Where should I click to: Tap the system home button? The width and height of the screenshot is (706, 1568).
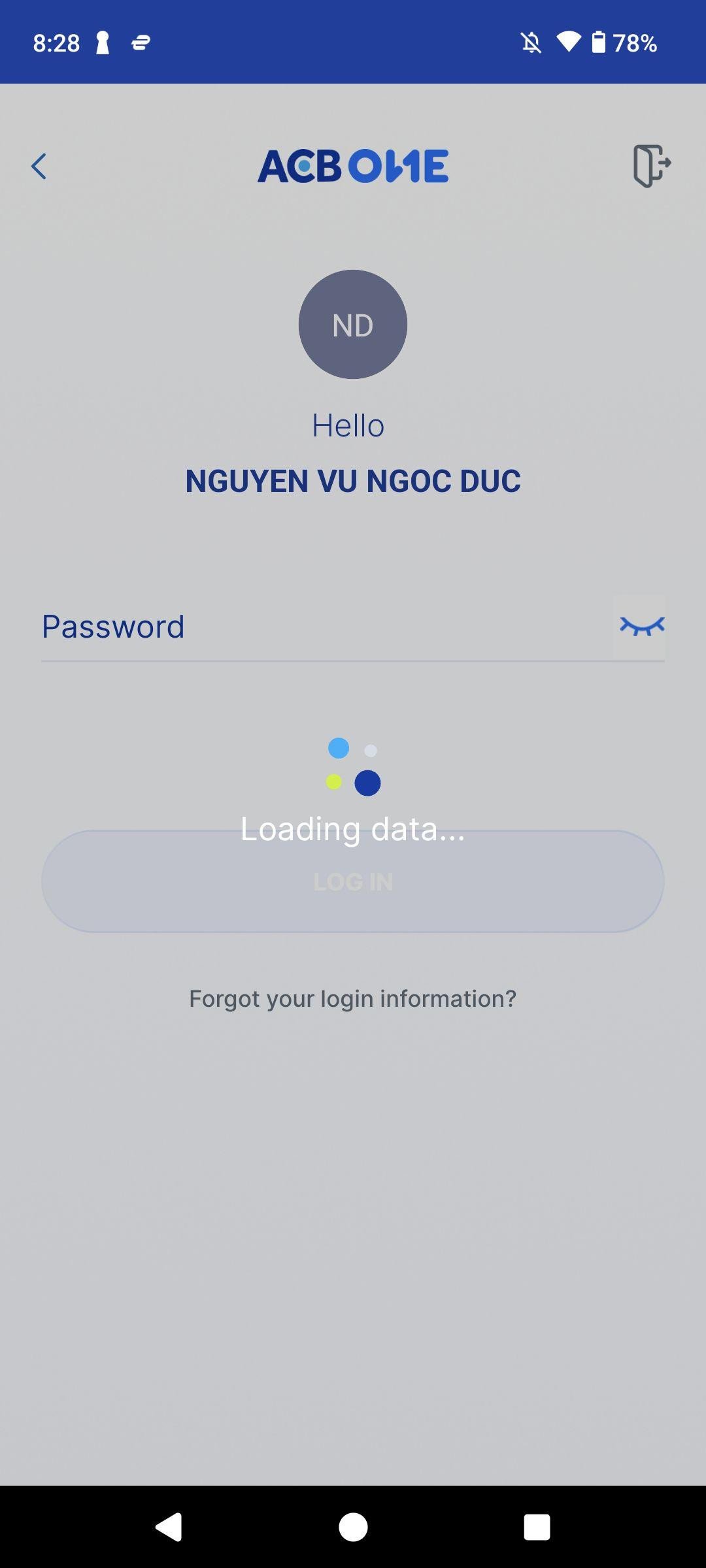pos(353,1527)
